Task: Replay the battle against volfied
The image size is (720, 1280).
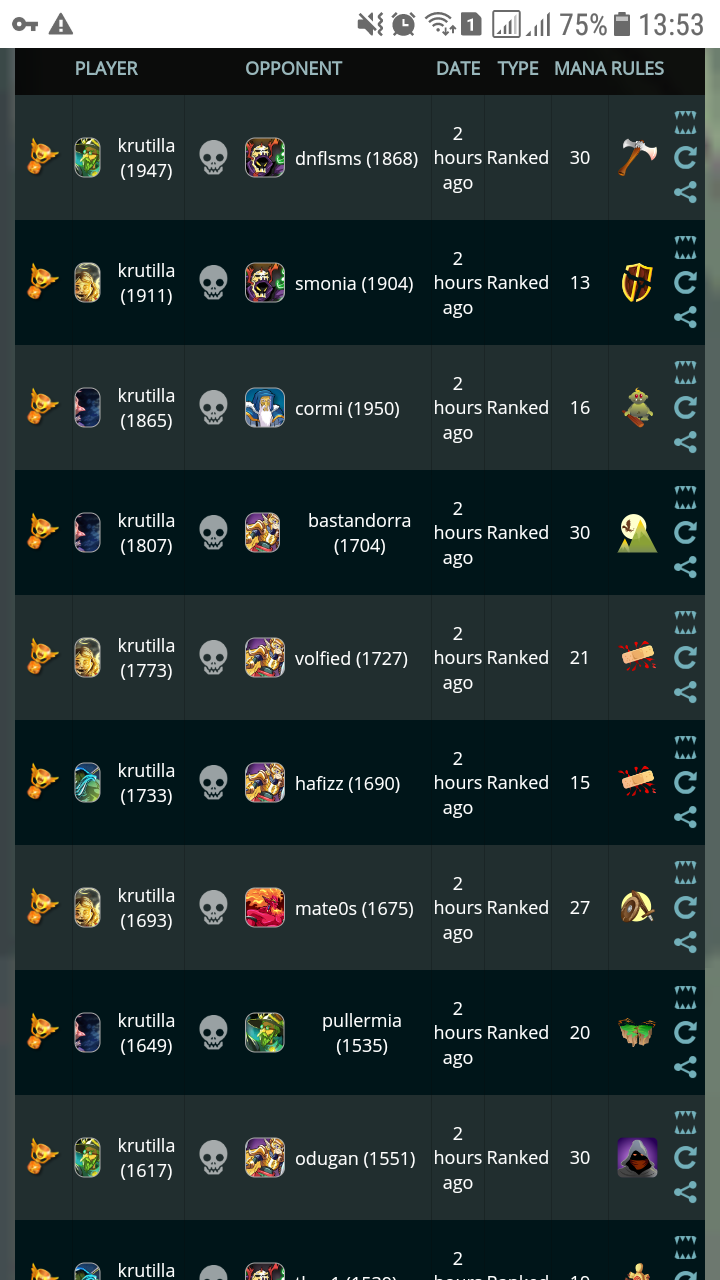Action: pyautogui.click(x=685, y=657)
